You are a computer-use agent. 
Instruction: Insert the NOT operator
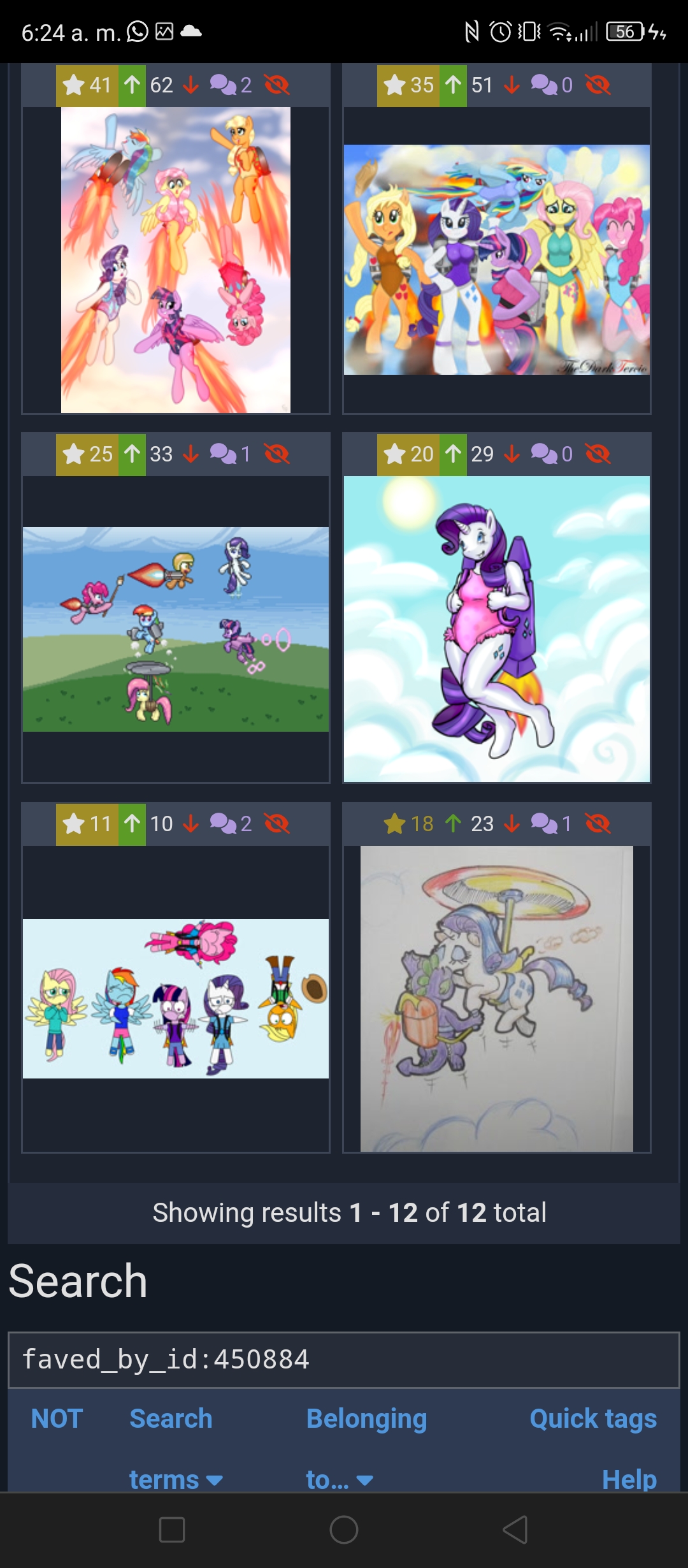57,1419
